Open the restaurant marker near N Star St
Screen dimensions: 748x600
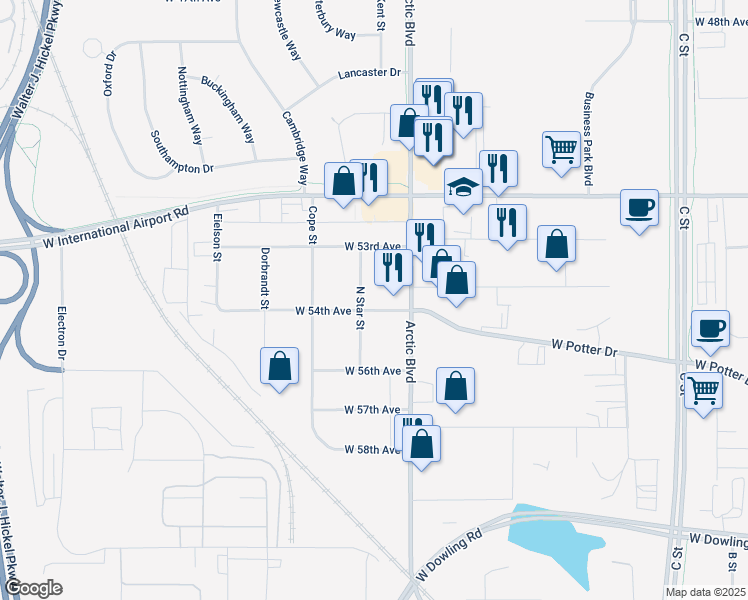pyautogui.click(x=393, y=267)
